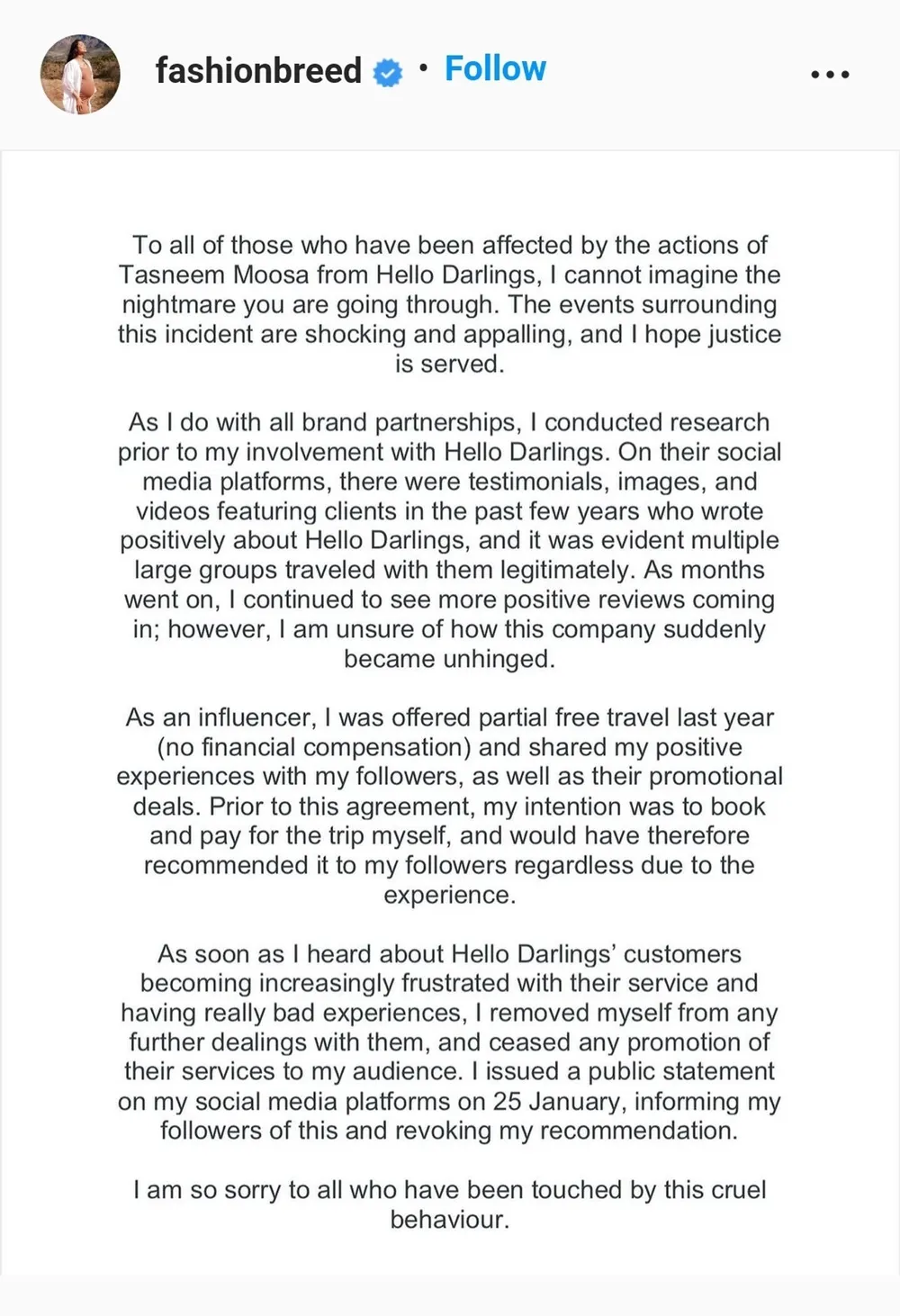The width and height of the screenshot is (900, 1316).
Task: Follow the fashionbreed account
Action: click(495, 68)
